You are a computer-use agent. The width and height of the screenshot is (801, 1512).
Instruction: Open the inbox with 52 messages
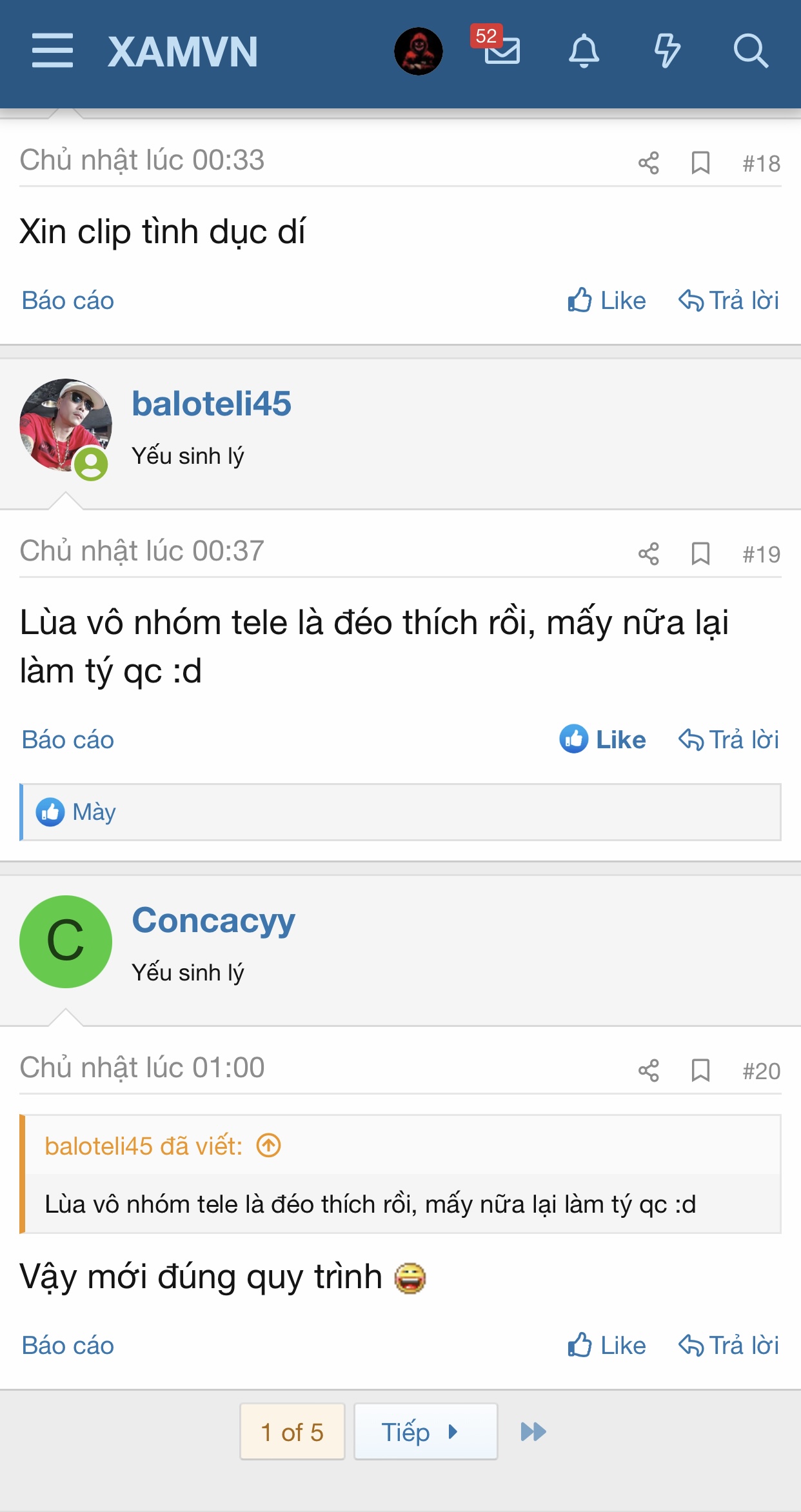click(x=501, y=49)
